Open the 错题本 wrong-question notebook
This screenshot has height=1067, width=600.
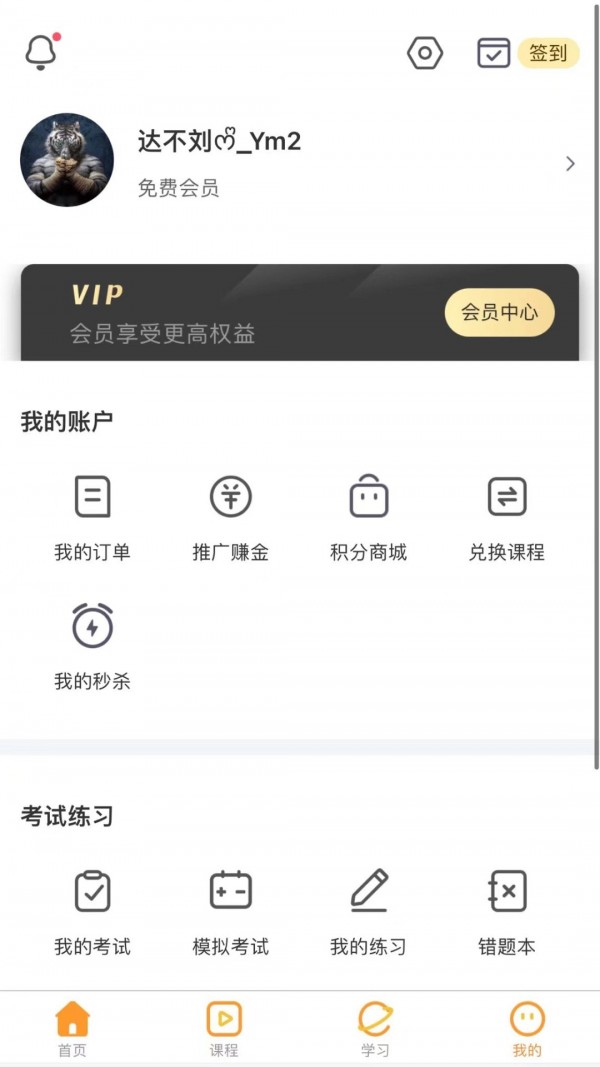pyautogui.click(x=506, y=911)
